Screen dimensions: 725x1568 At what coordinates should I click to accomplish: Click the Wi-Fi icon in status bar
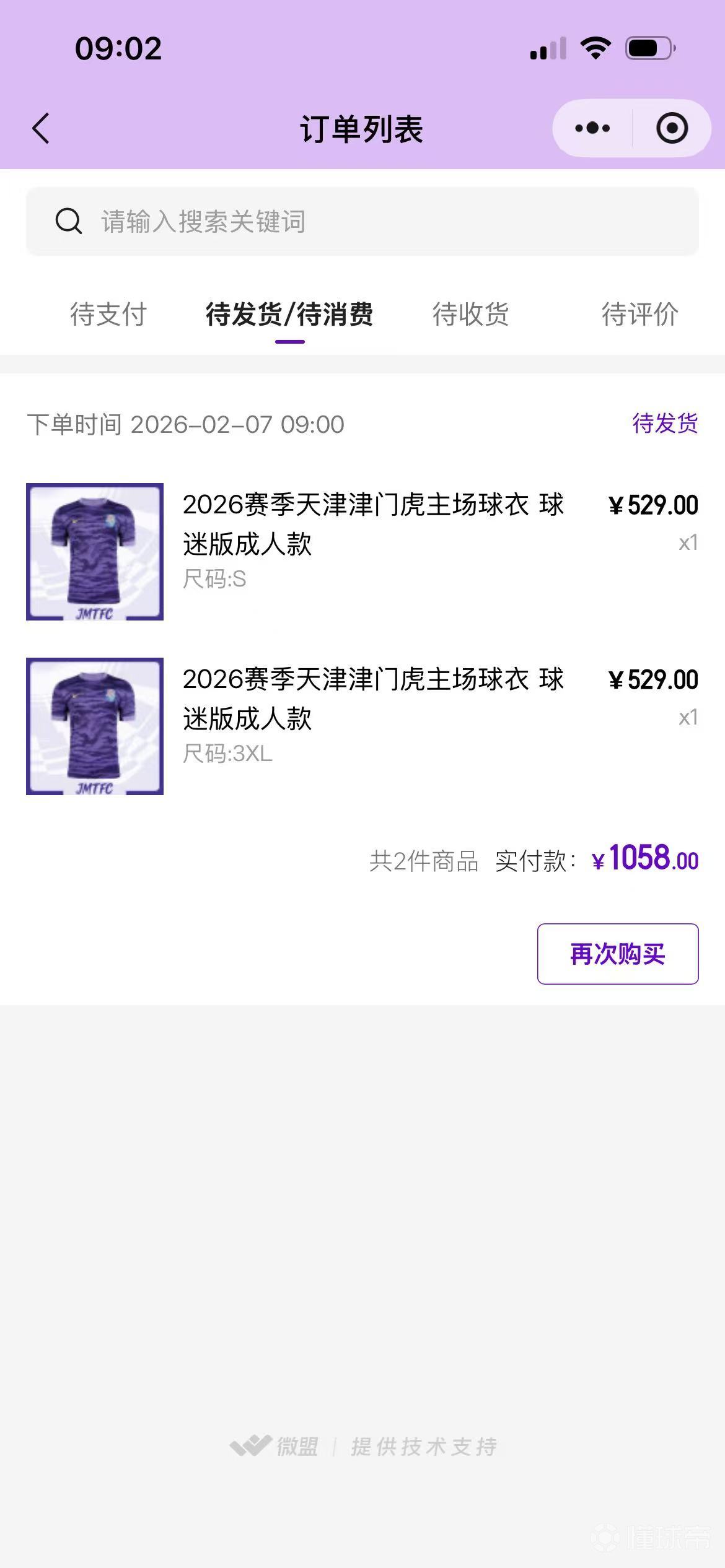595,48
